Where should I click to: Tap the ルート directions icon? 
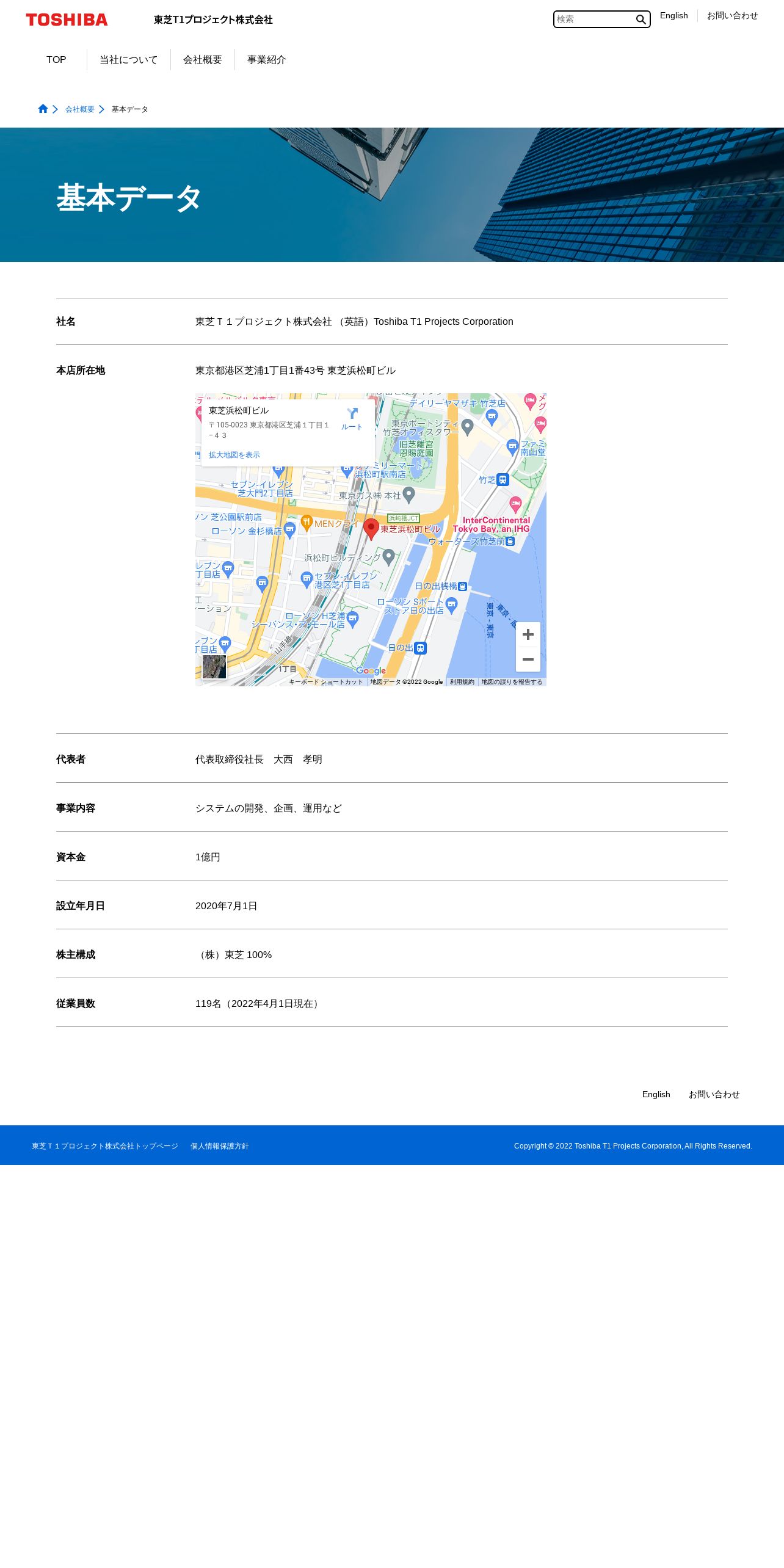point(352,419)
